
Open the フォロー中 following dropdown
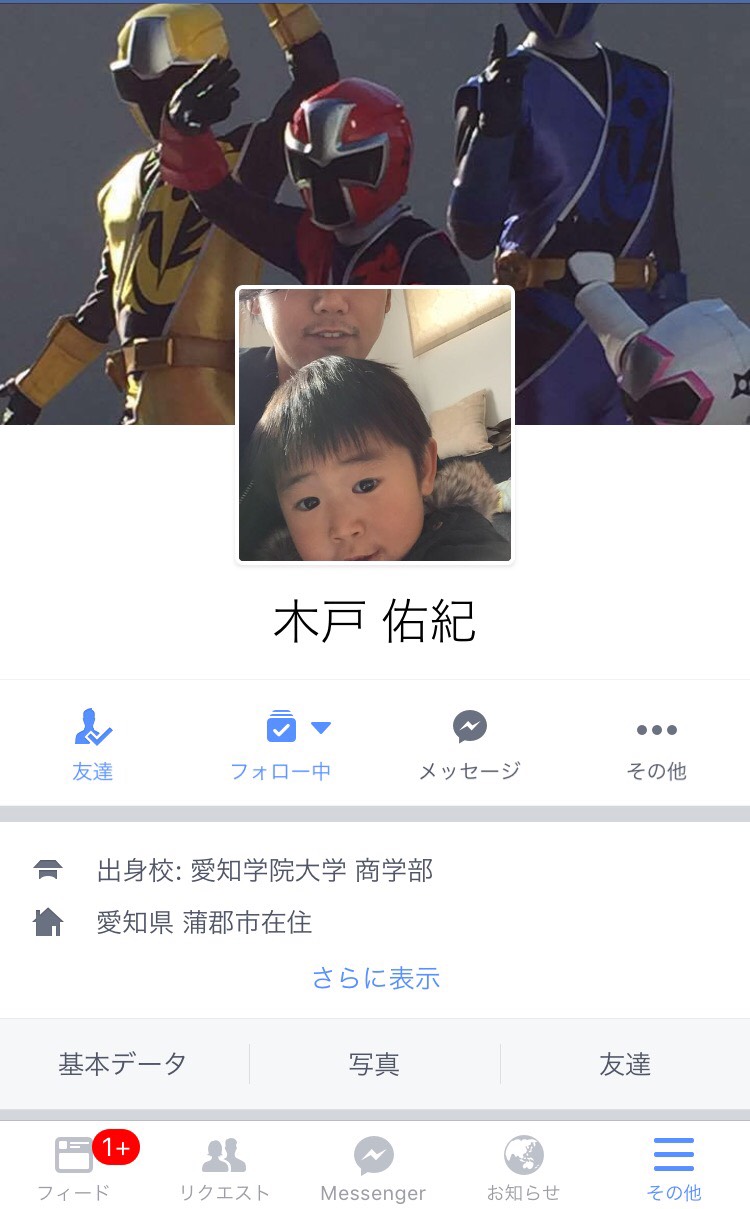pos(281,744)
